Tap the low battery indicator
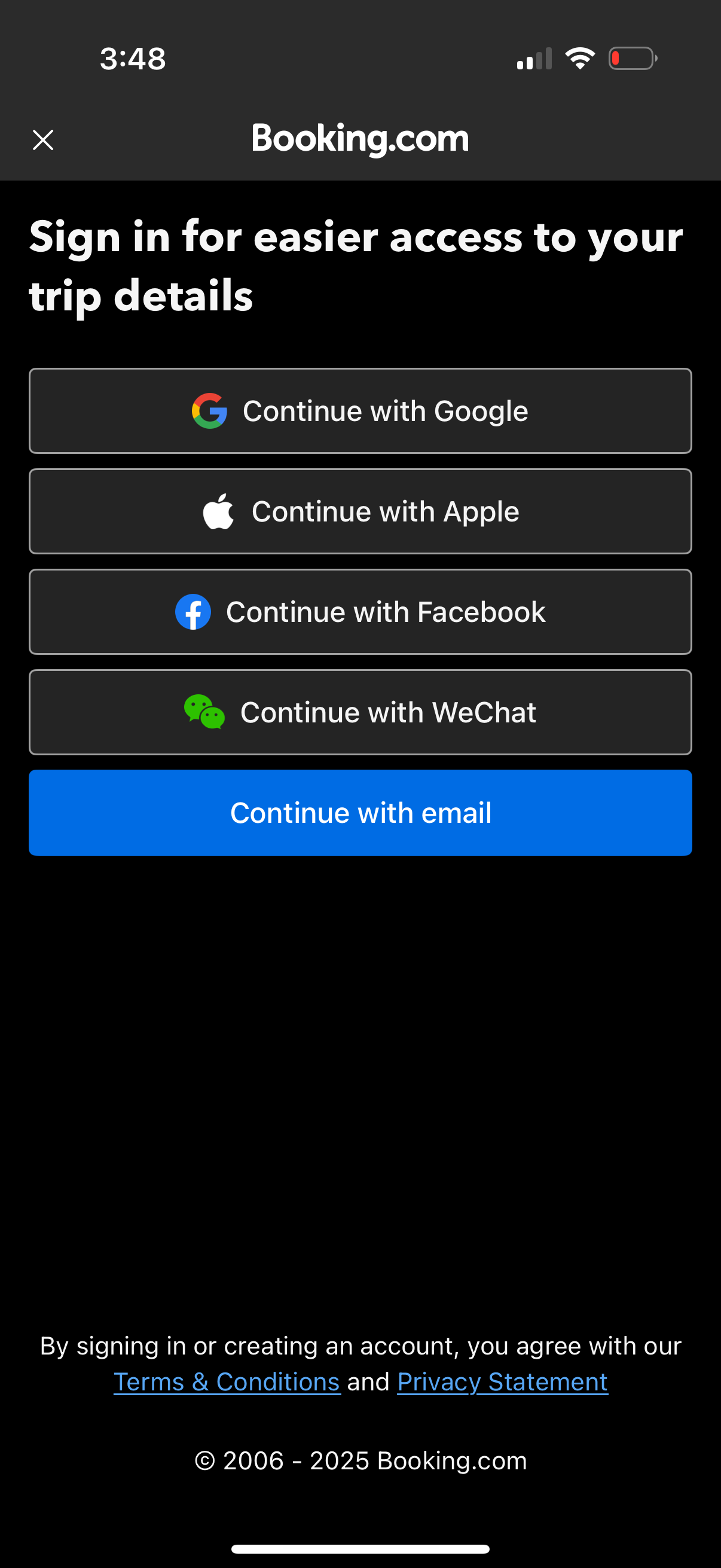The image size is (721, 1568). pos(632,58)
